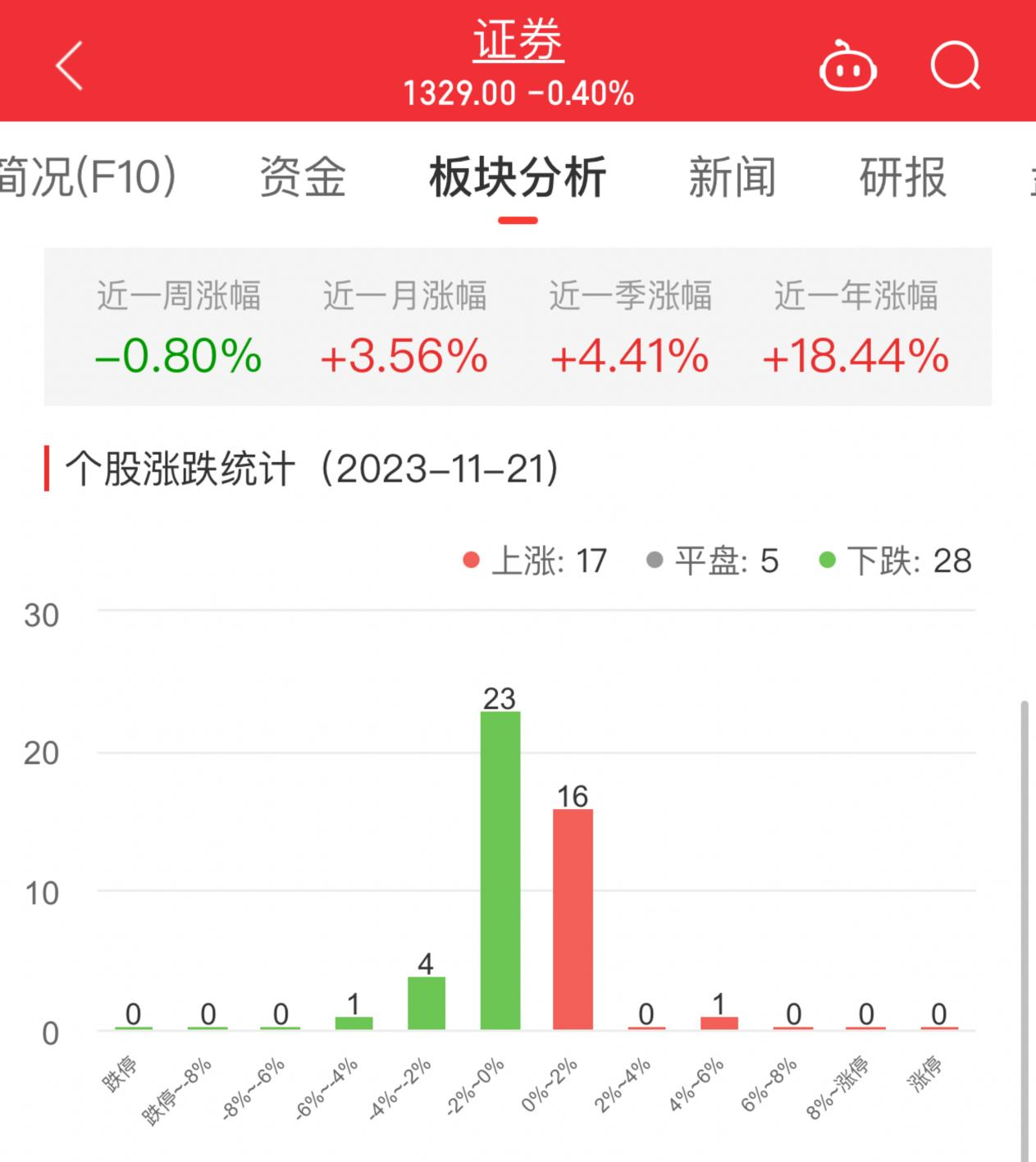Switch to the 简况(F10) tab
Screen dimensions: 1036x1162
click(86, 177)
